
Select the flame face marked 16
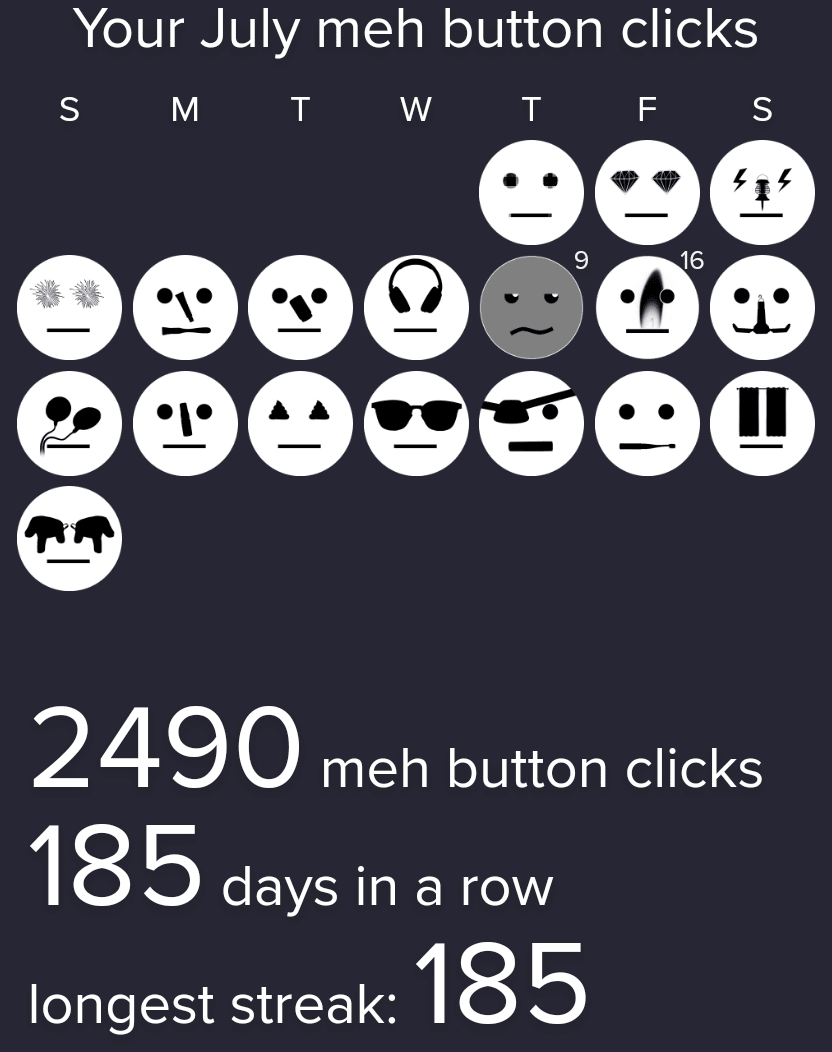click(647, 307)
